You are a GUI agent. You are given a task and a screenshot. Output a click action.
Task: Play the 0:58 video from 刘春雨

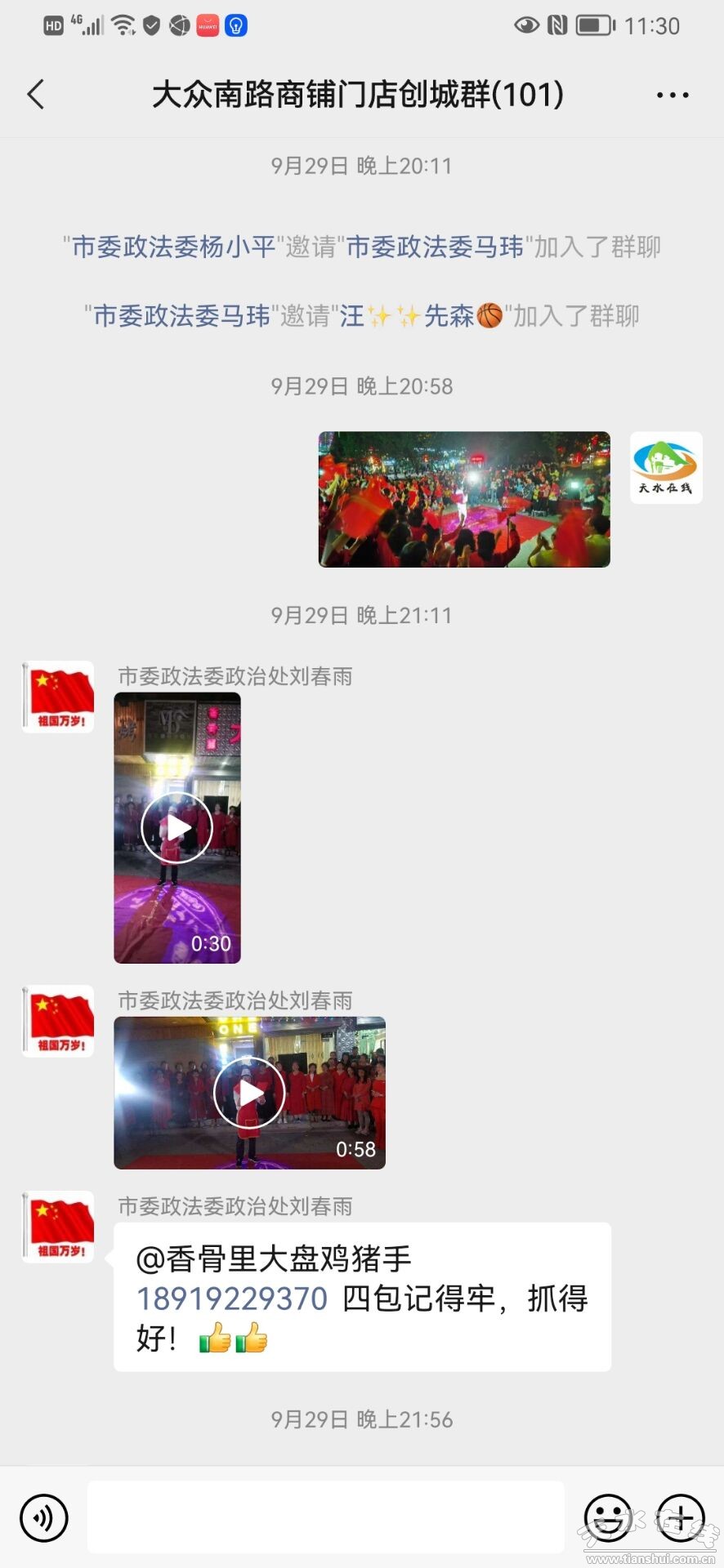(249, 1092)
